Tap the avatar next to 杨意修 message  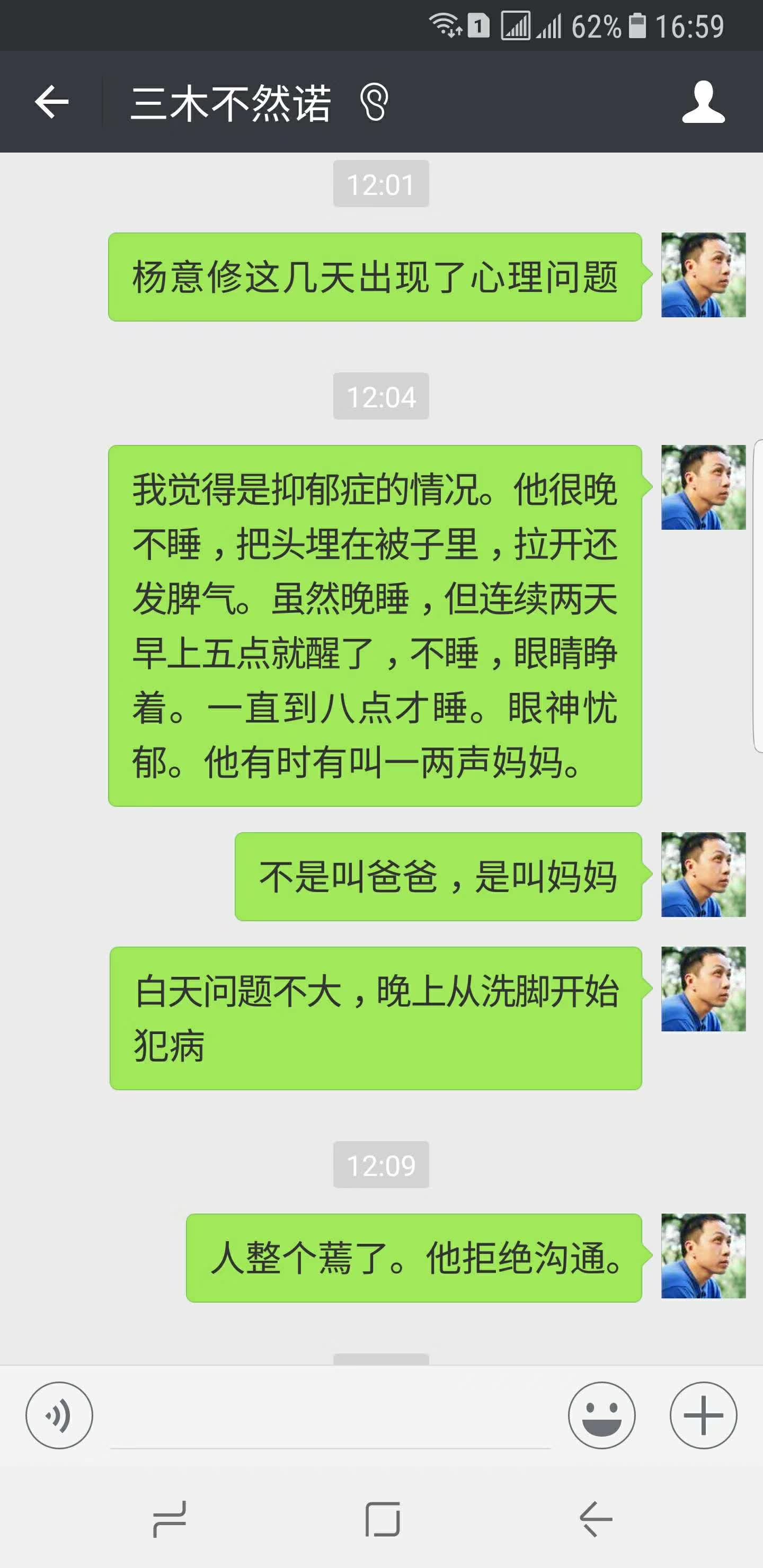(703, 274)
